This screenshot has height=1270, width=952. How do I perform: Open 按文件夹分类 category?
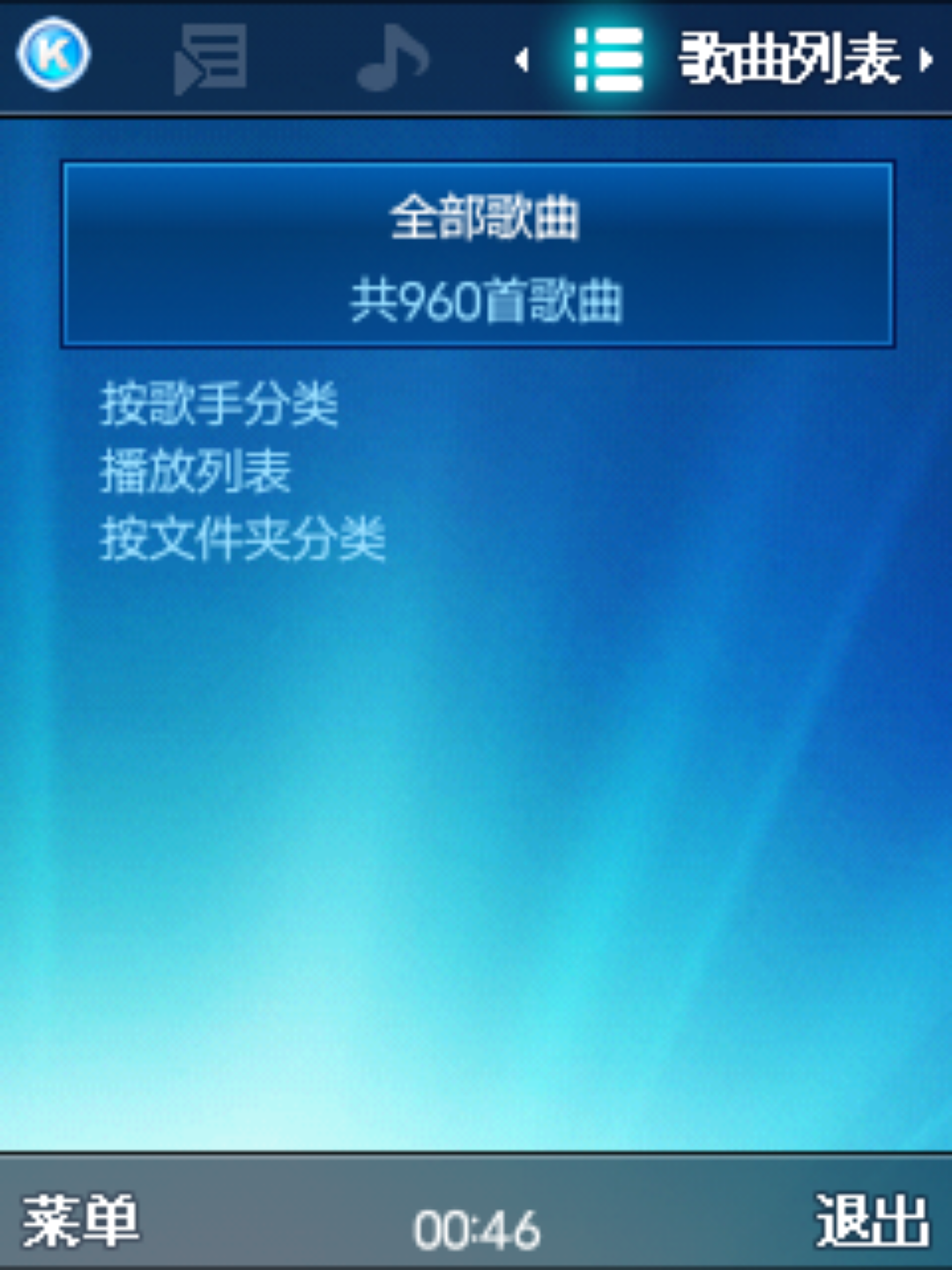242,538
